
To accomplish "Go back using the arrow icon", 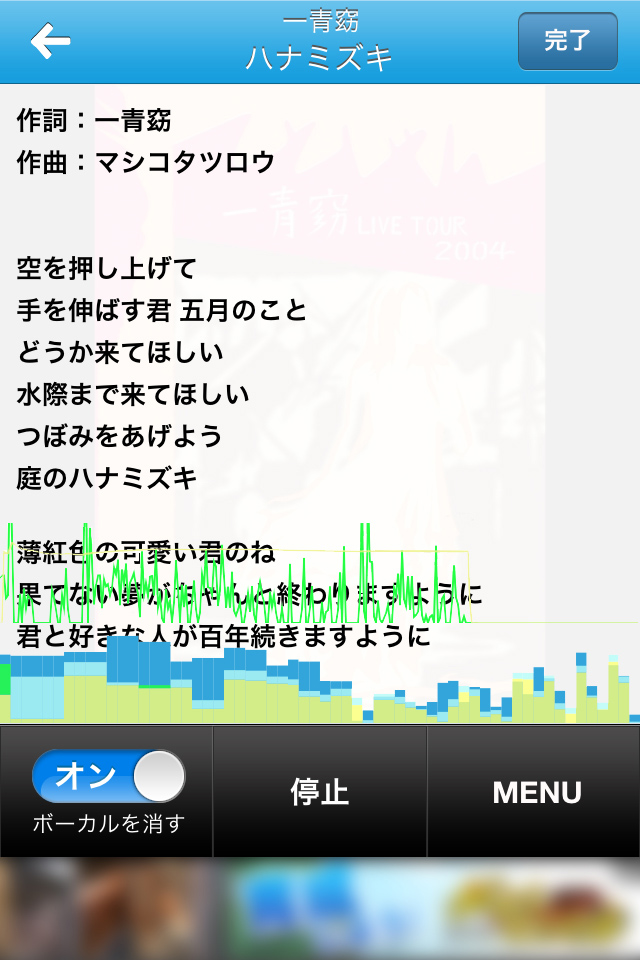I will point(50,41).
